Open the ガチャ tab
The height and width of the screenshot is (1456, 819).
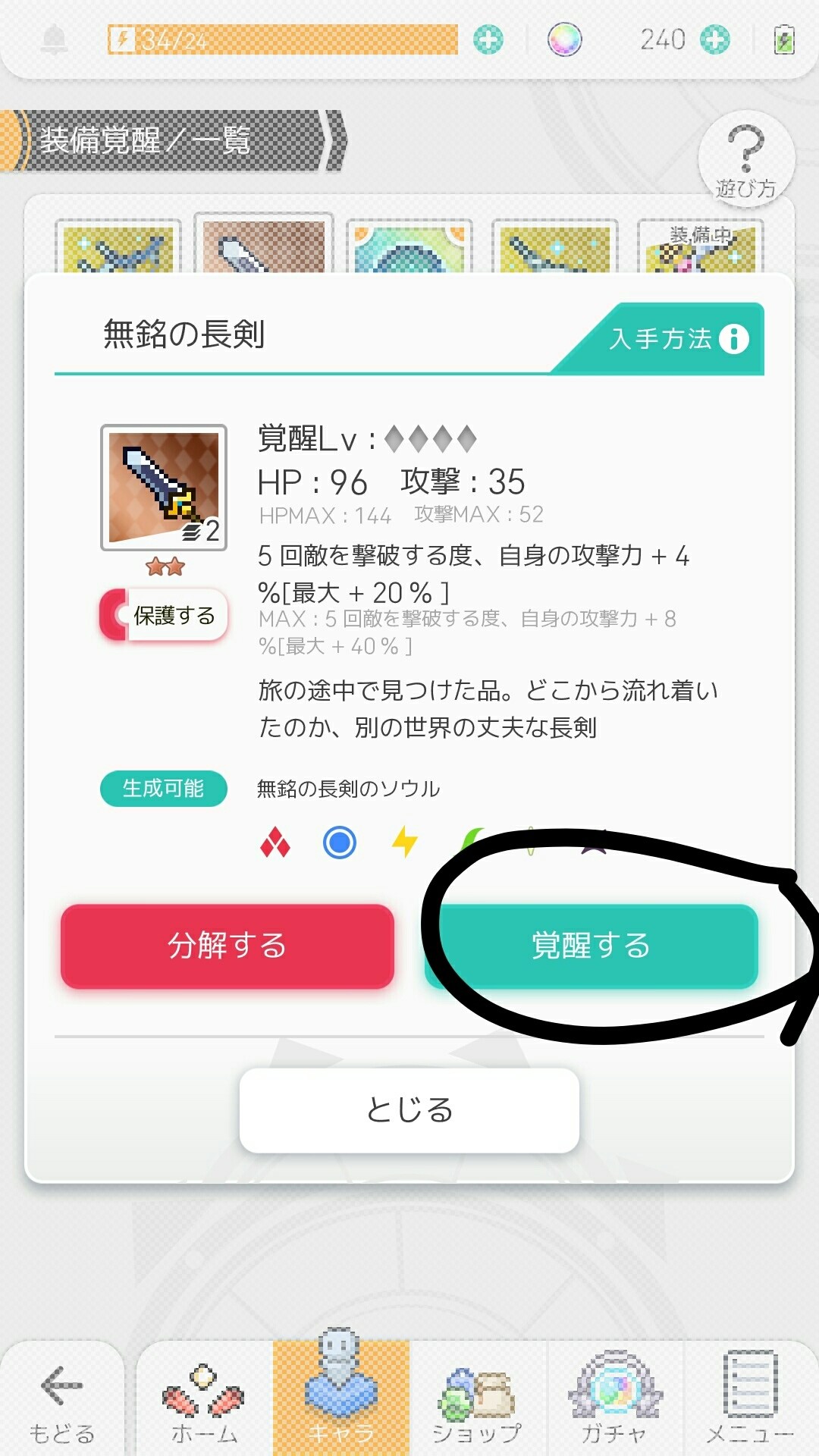[614, 1402]
